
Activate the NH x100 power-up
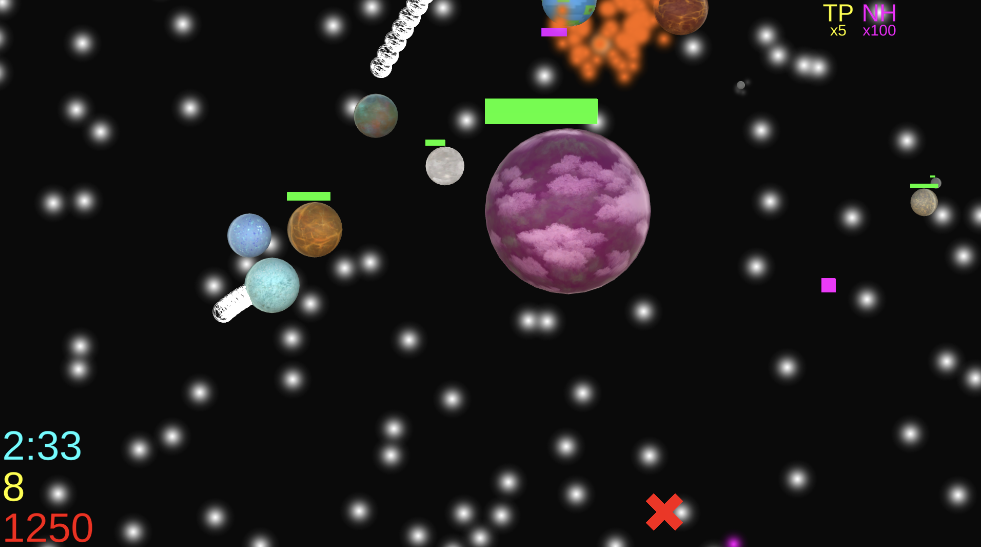(879, 19)
